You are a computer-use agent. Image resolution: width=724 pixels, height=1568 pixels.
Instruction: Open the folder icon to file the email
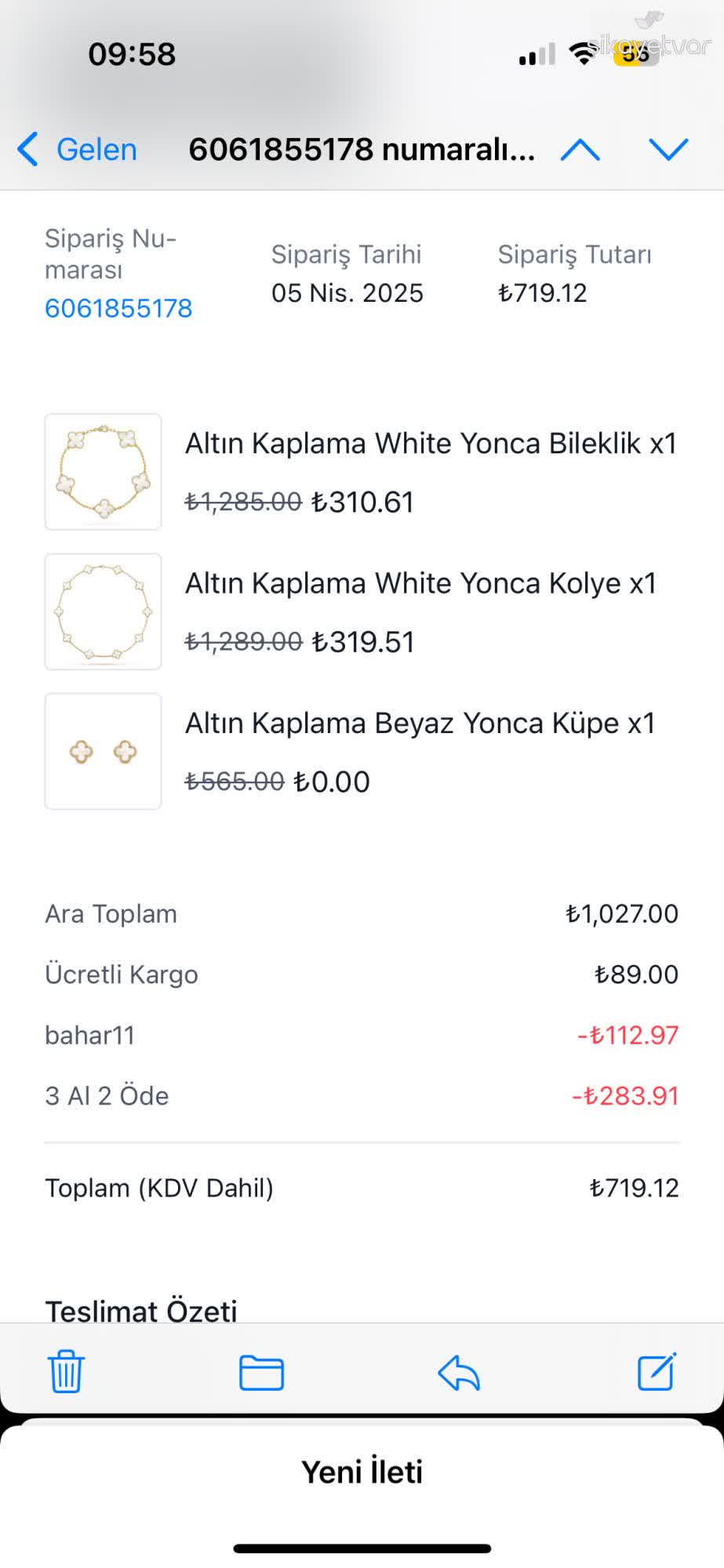coord(260,1373)
